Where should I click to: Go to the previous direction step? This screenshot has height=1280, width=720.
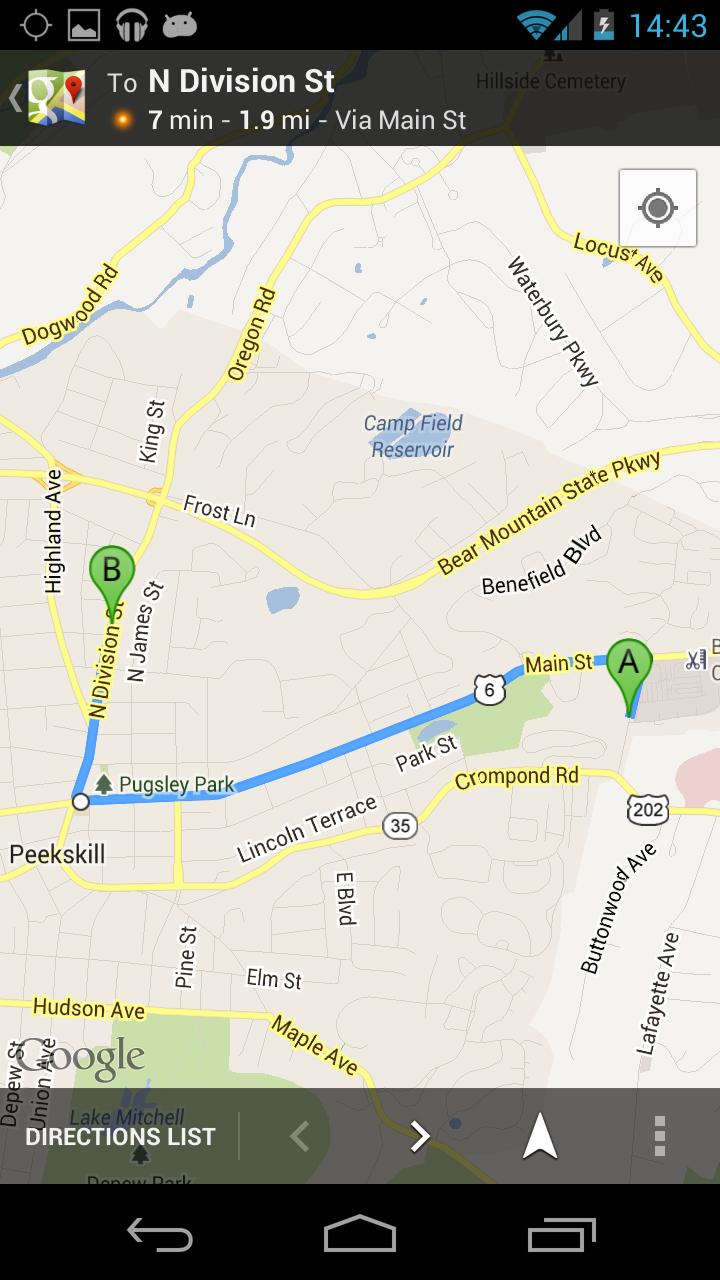point(299,1136)
